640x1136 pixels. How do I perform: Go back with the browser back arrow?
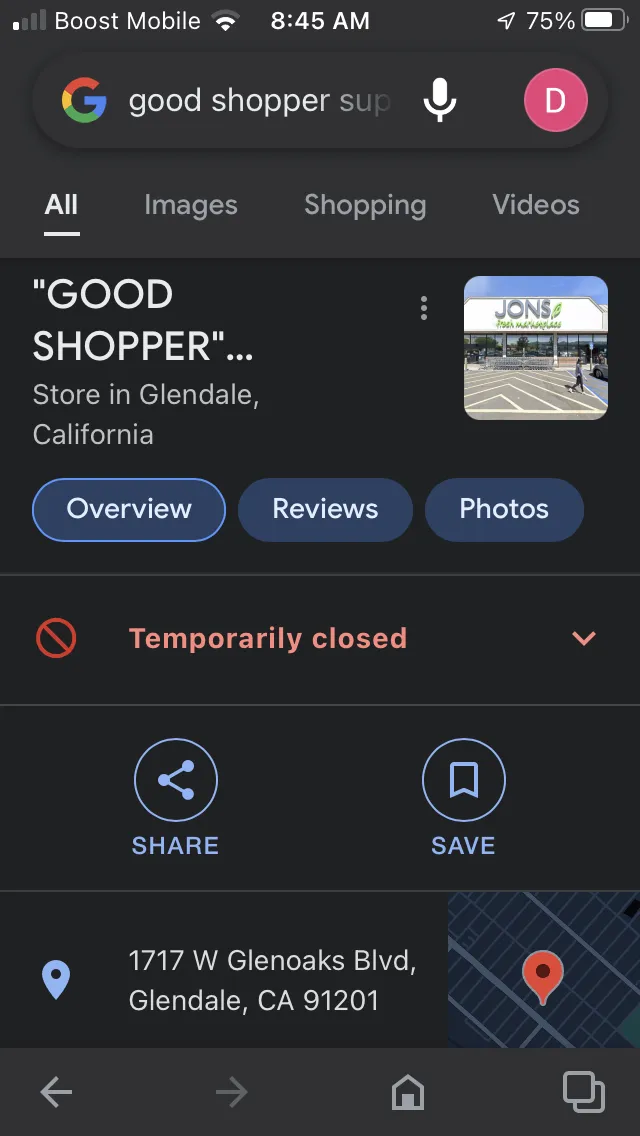click(56, 1092)
